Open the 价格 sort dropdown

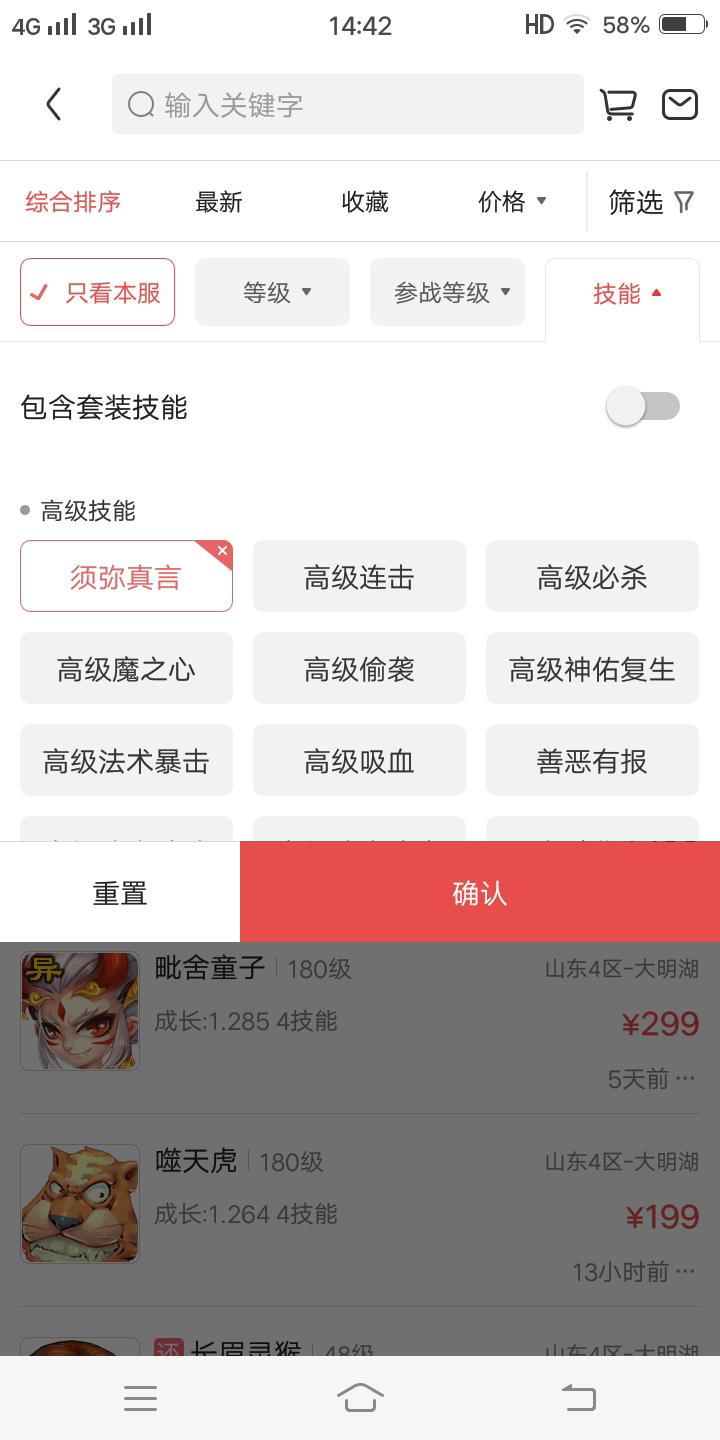pos(512,202)
